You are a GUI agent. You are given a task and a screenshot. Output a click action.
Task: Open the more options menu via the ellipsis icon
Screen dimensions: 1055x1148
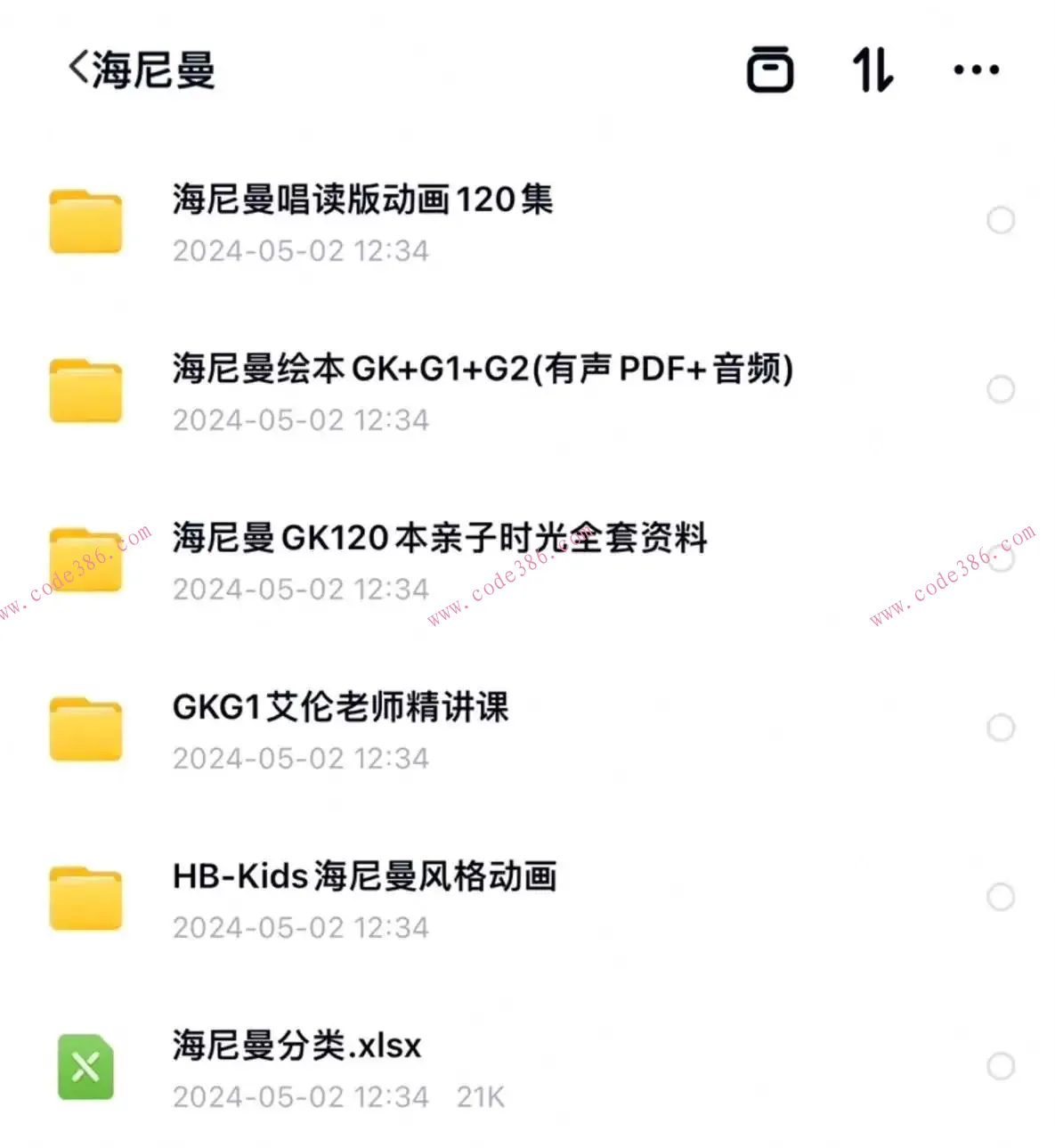click(x=977, y=70)
